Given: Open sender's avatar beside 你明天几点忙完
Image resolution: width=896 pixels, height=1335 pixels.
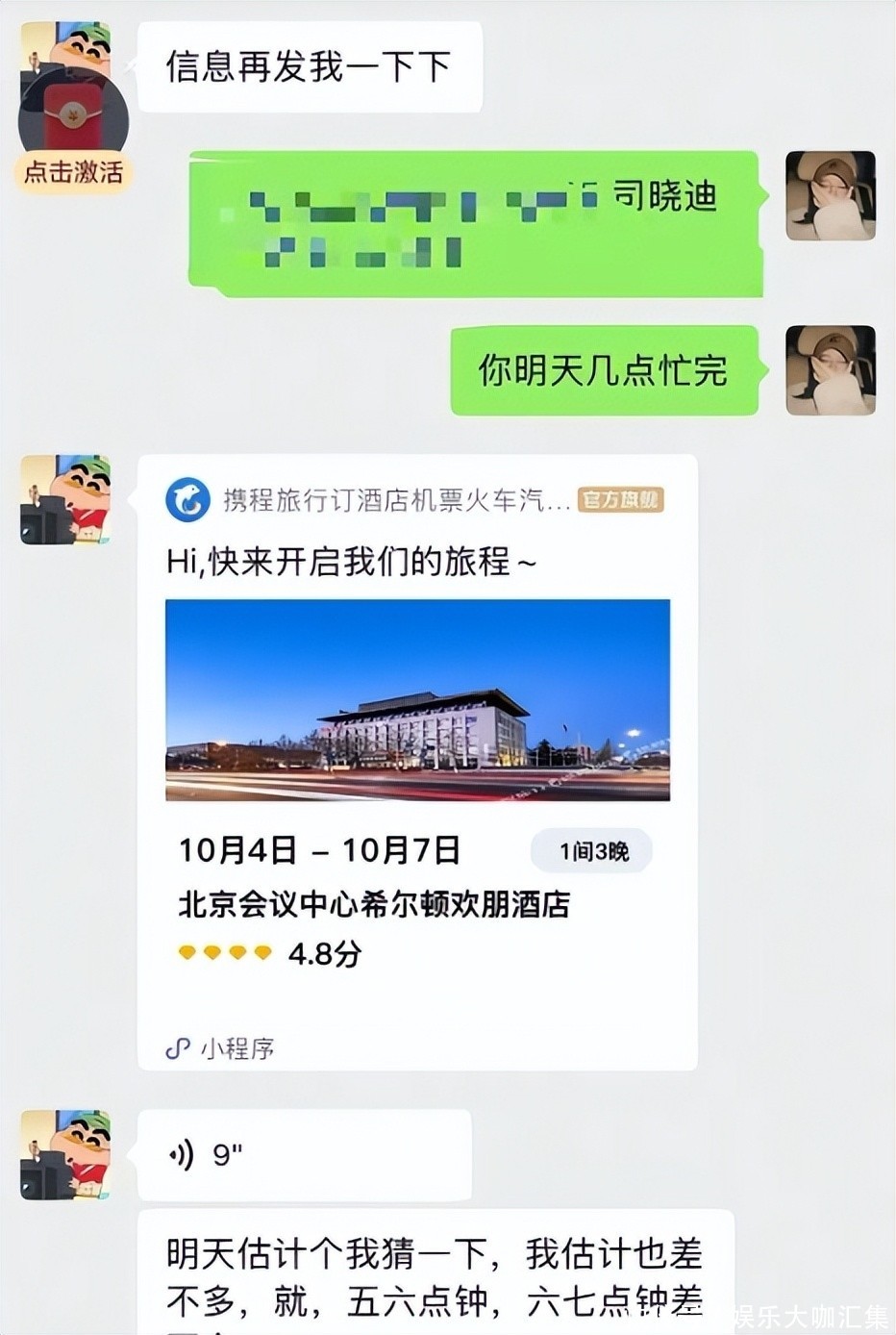Looking at the screenshot, I should pos(830,370).
